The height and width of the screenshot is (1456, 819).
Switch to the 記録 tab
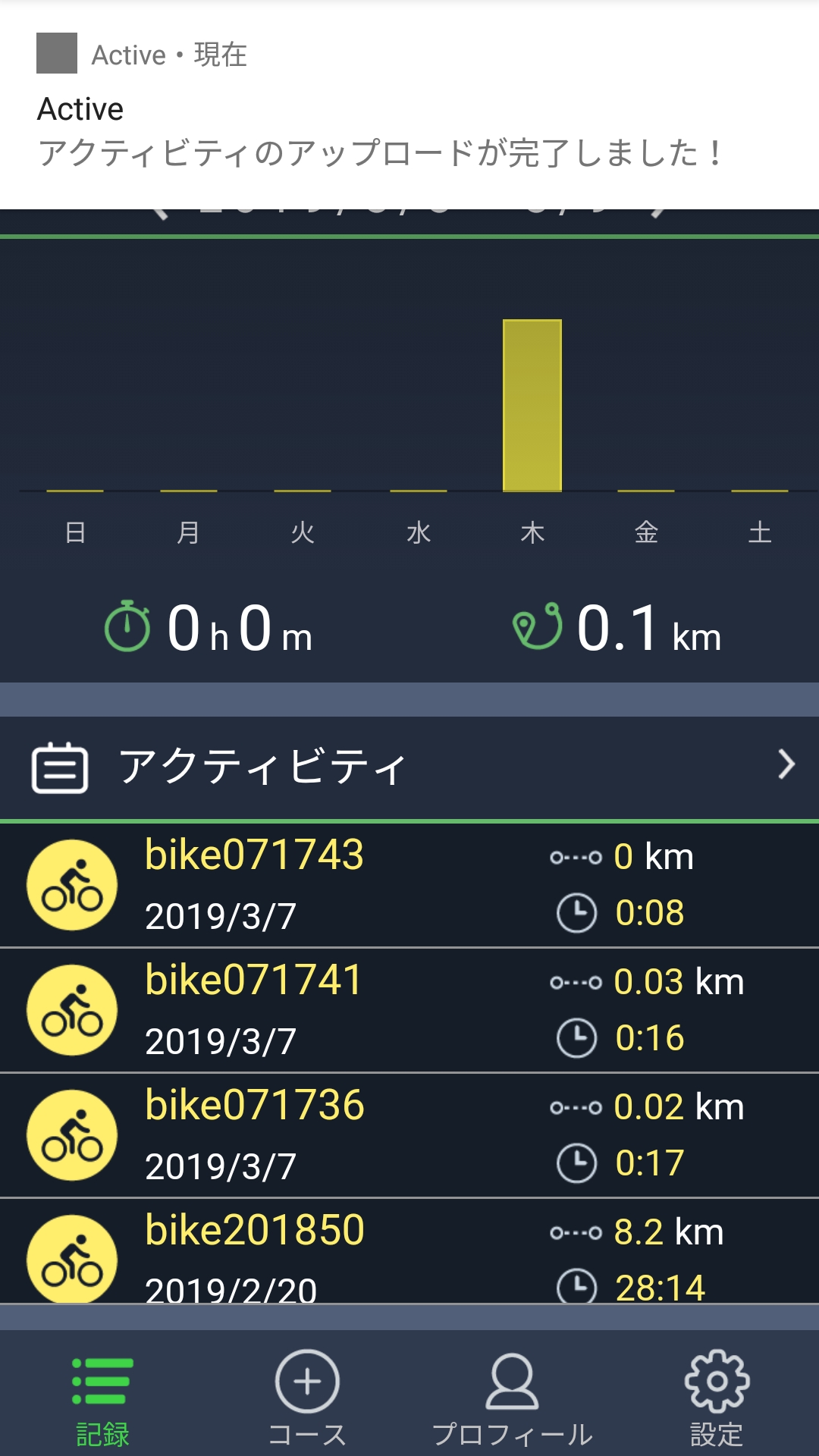(102, 1399)
